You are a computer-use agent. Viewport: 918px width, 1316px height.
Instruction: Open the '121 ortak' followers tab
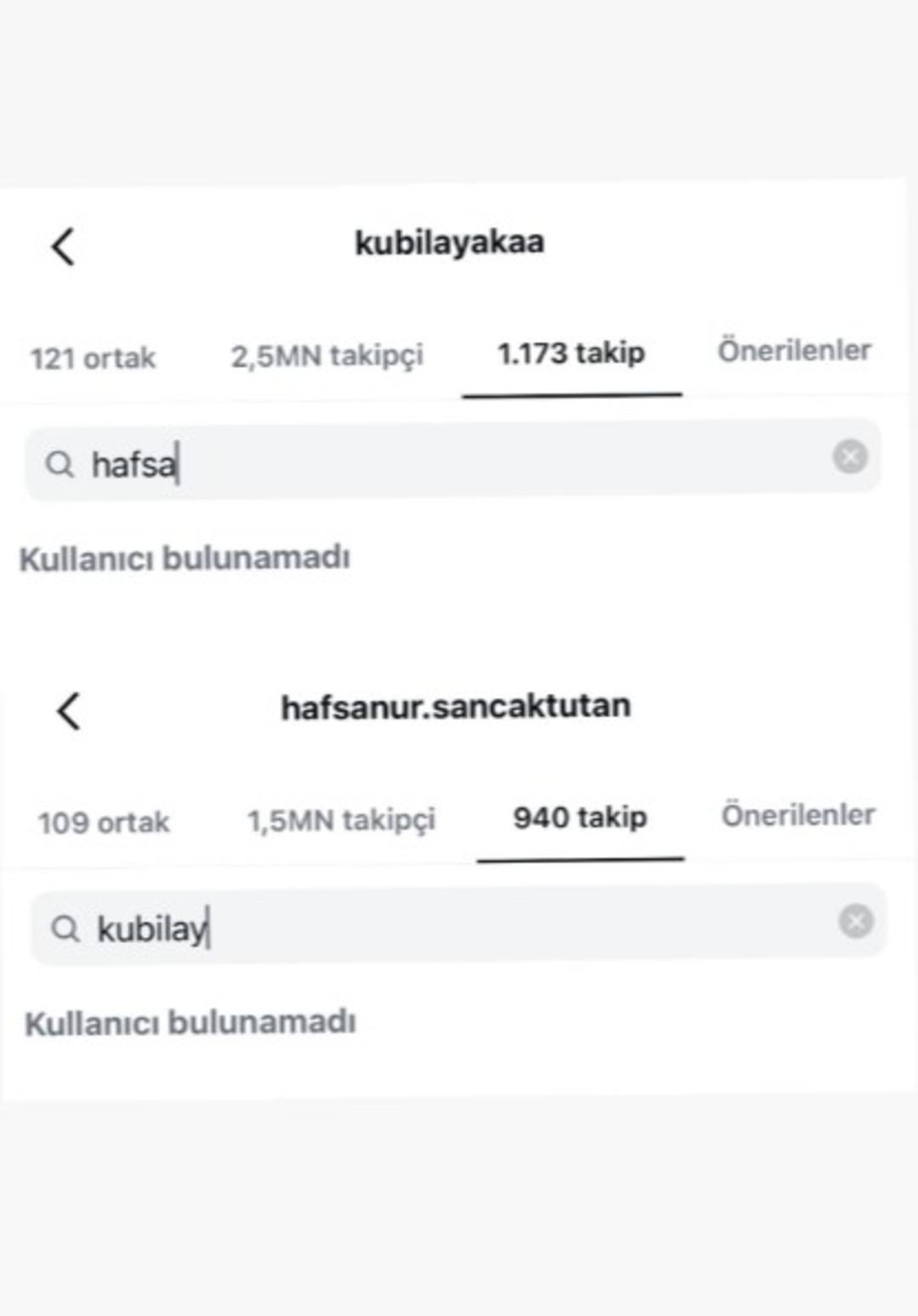[92, 359]
